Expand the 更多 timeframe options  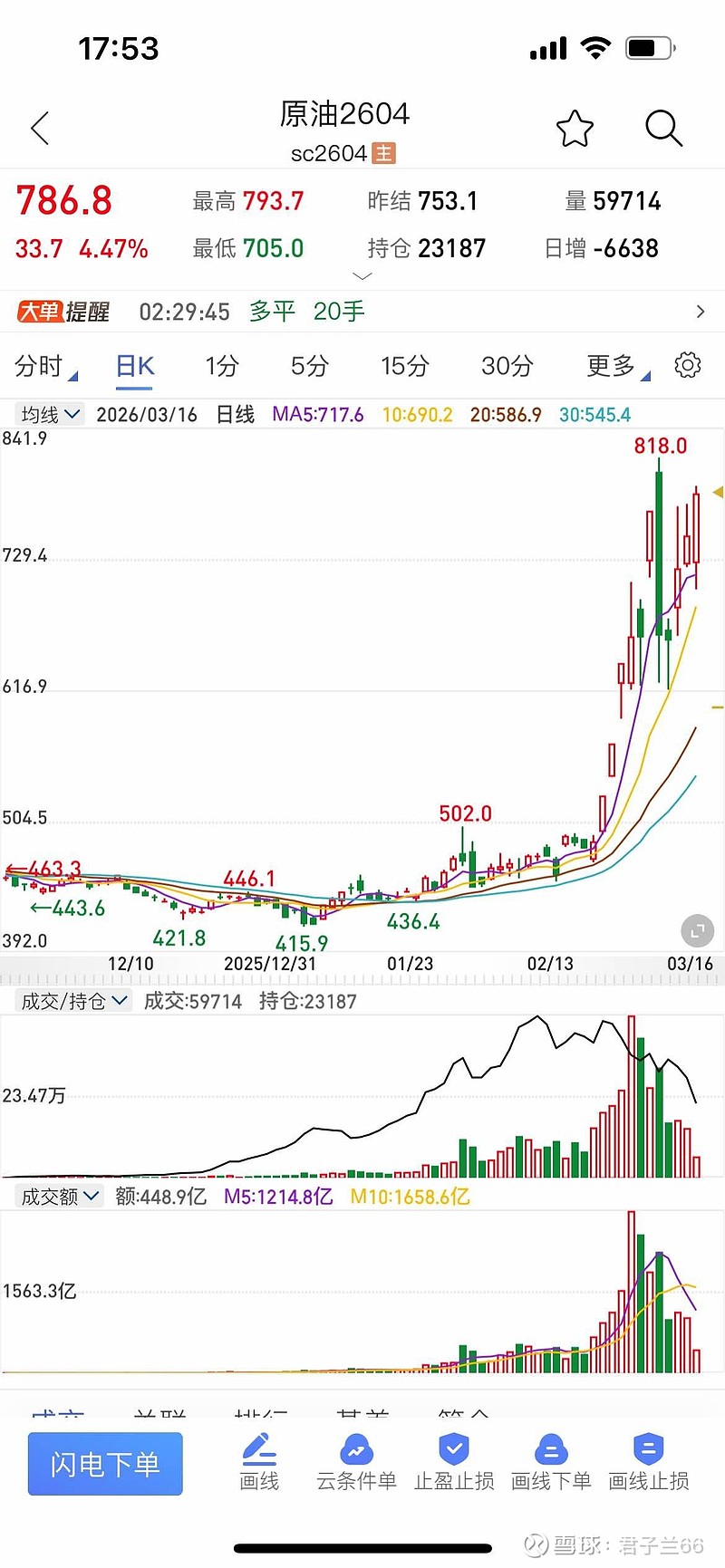[614, 366]
